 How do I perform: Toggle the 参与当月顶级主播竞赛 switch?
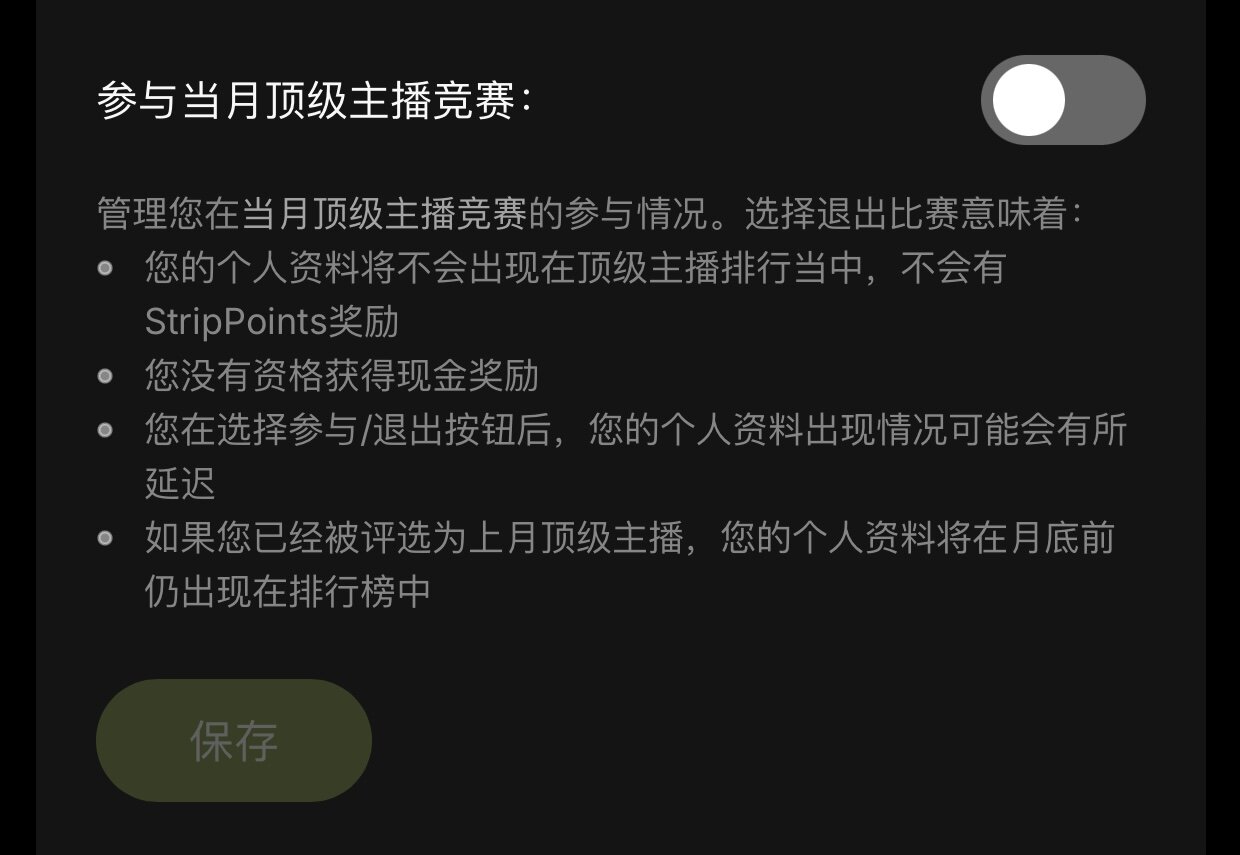click(x=1062, y=100)
